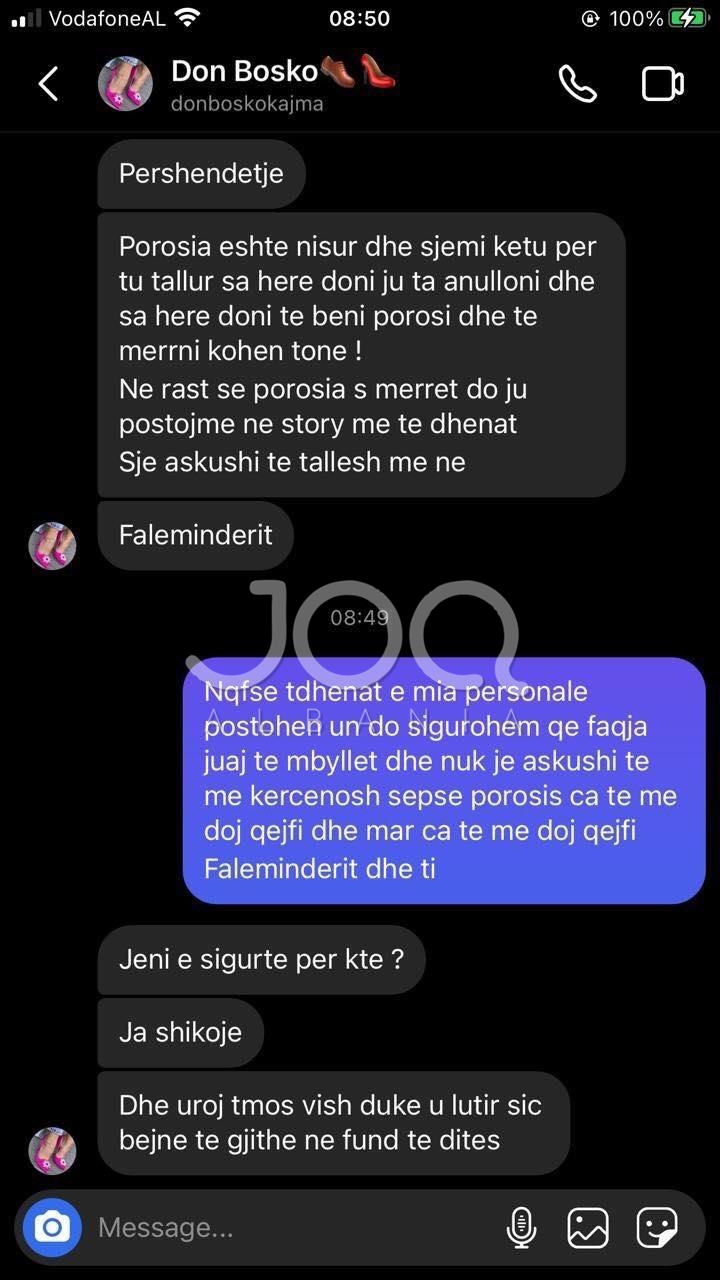Start a voice call with Don Bosko
Image resolution: width=720 pixels, height=1280 pixels.
[x=577, y=84]
